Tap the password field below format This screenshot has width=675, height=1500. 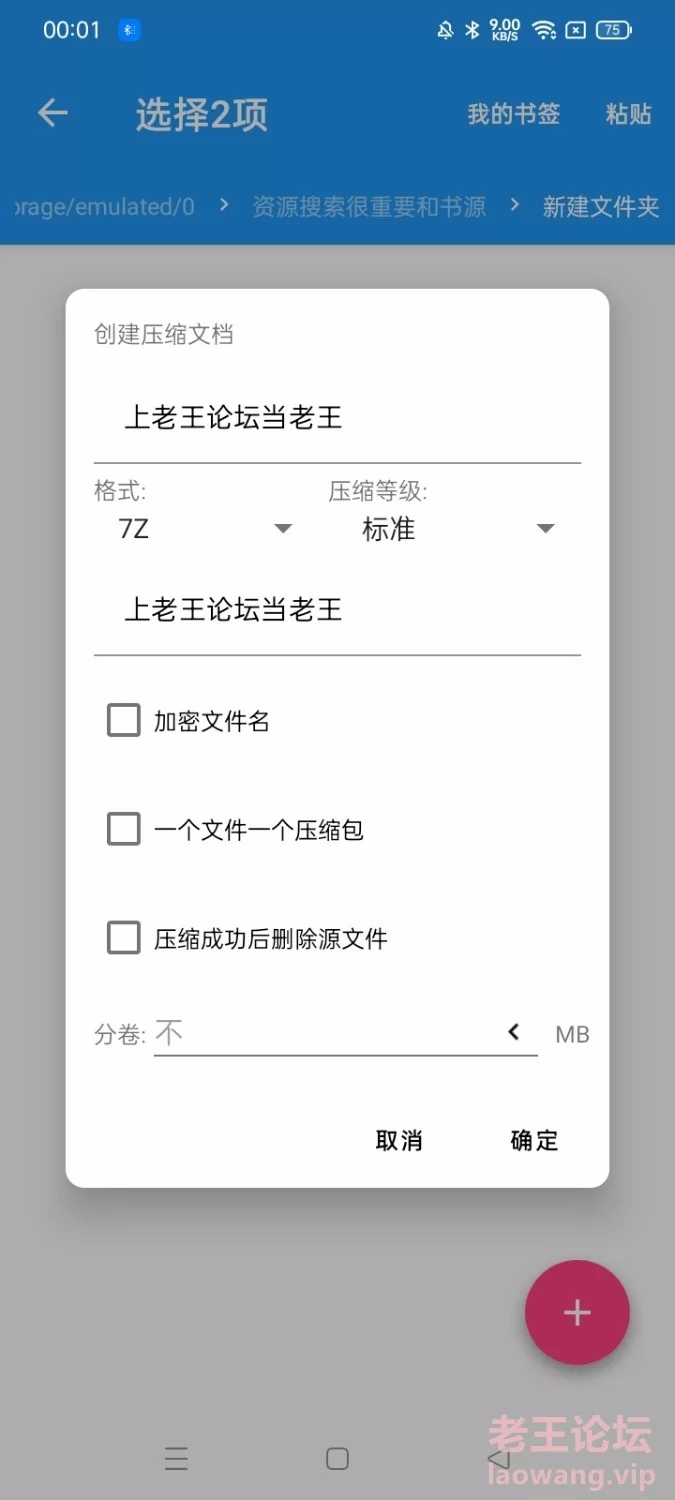[337, 610]
